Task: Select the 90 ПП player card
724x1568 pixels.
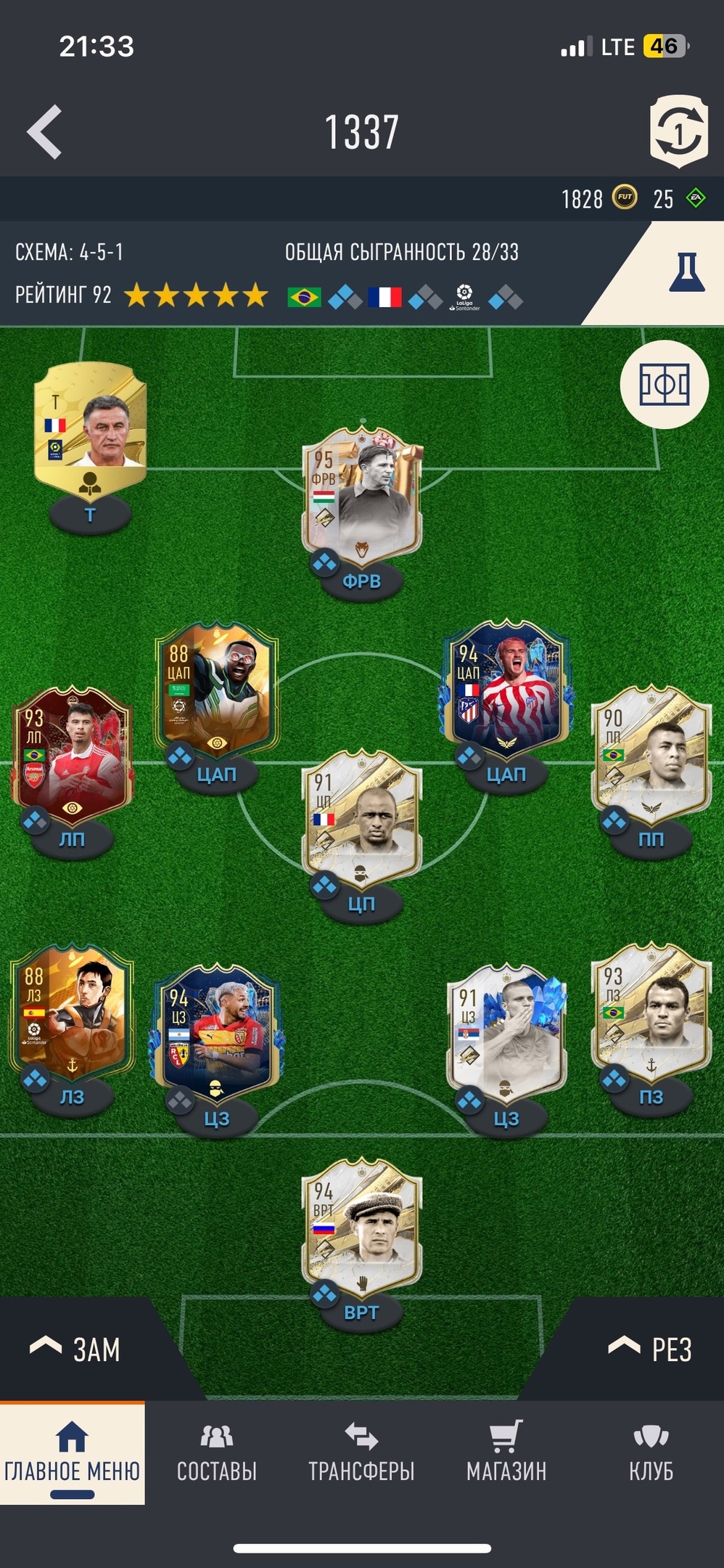Action: point(651,756)
